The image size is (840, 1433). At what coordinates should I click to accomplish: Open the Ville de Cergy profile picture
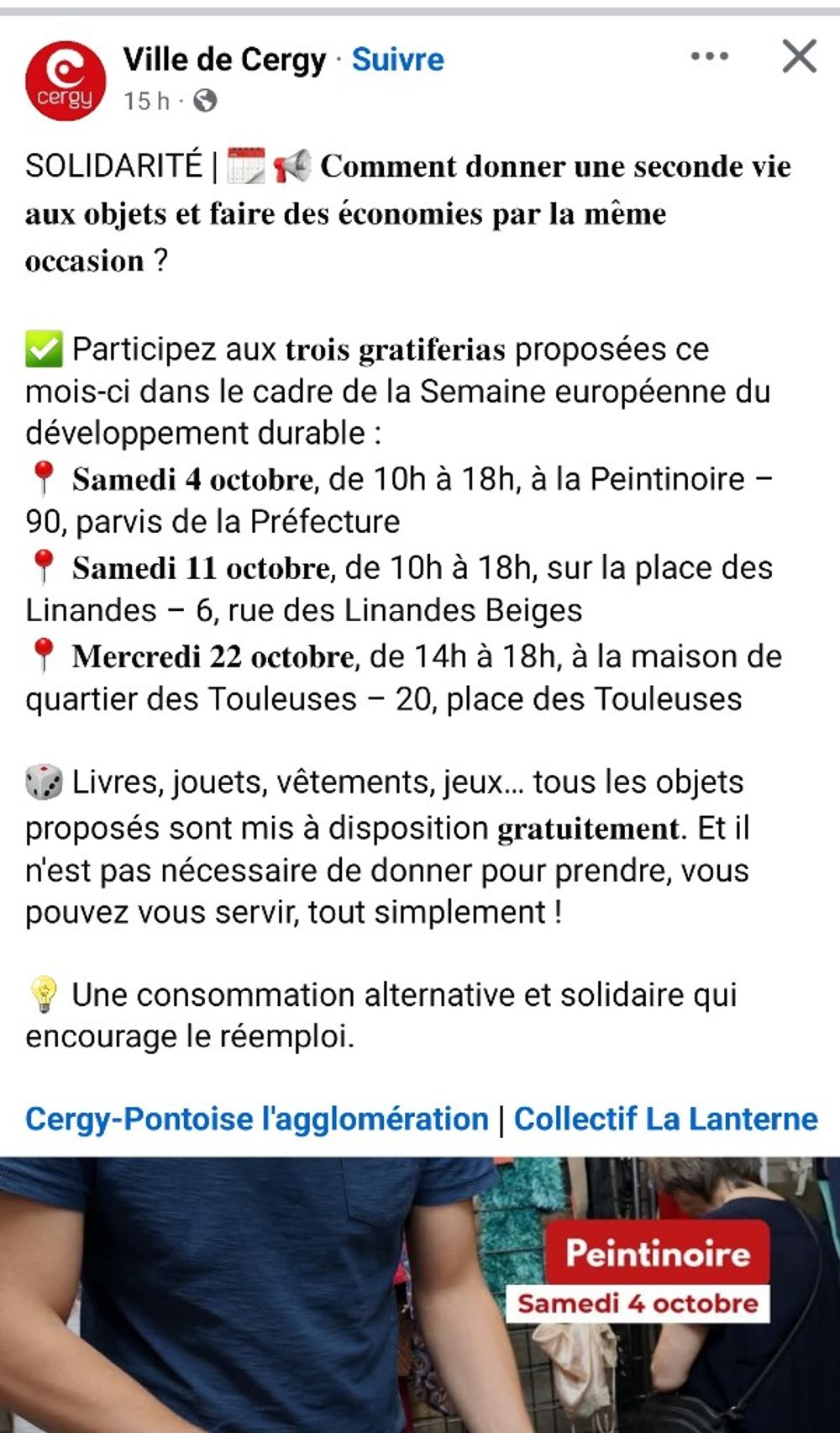(66, 81)
